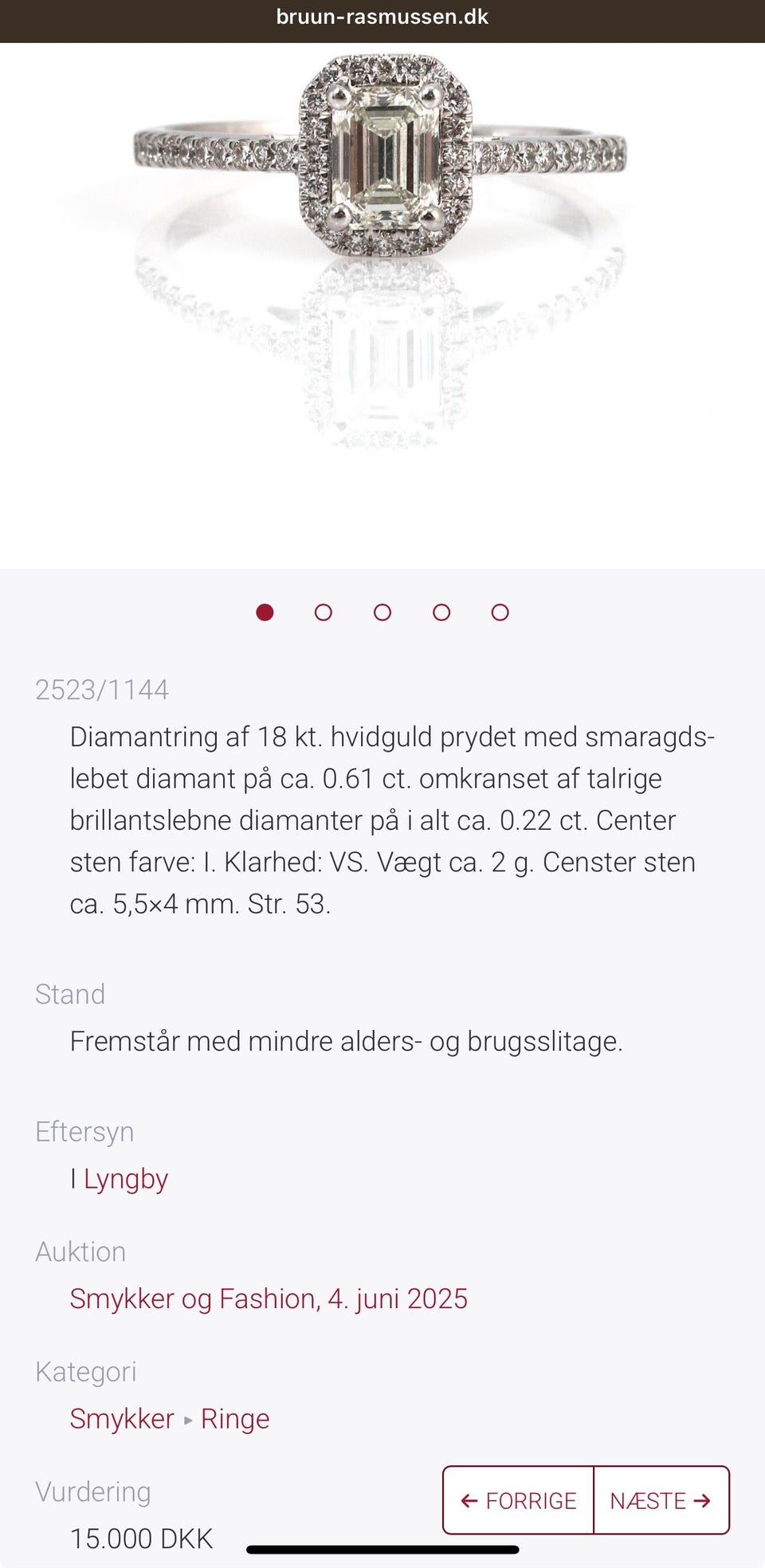
Task: Select the fourth image carousel dot
Action: click(441, 613)
